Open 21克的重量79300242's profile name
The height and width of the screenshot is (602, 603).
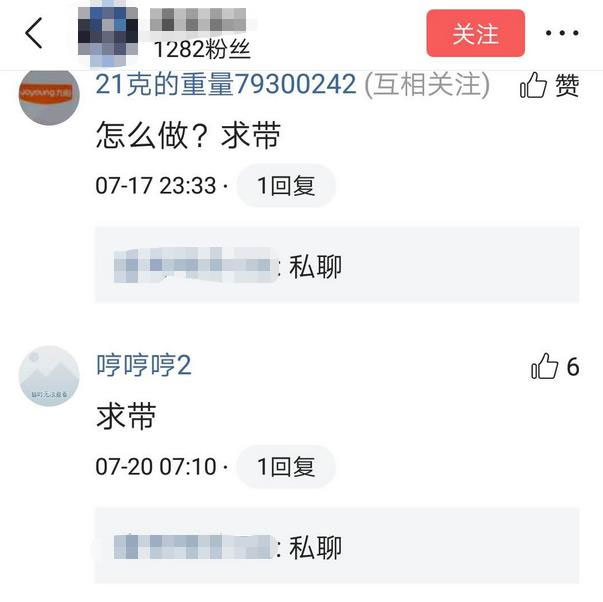pos(226,85)
